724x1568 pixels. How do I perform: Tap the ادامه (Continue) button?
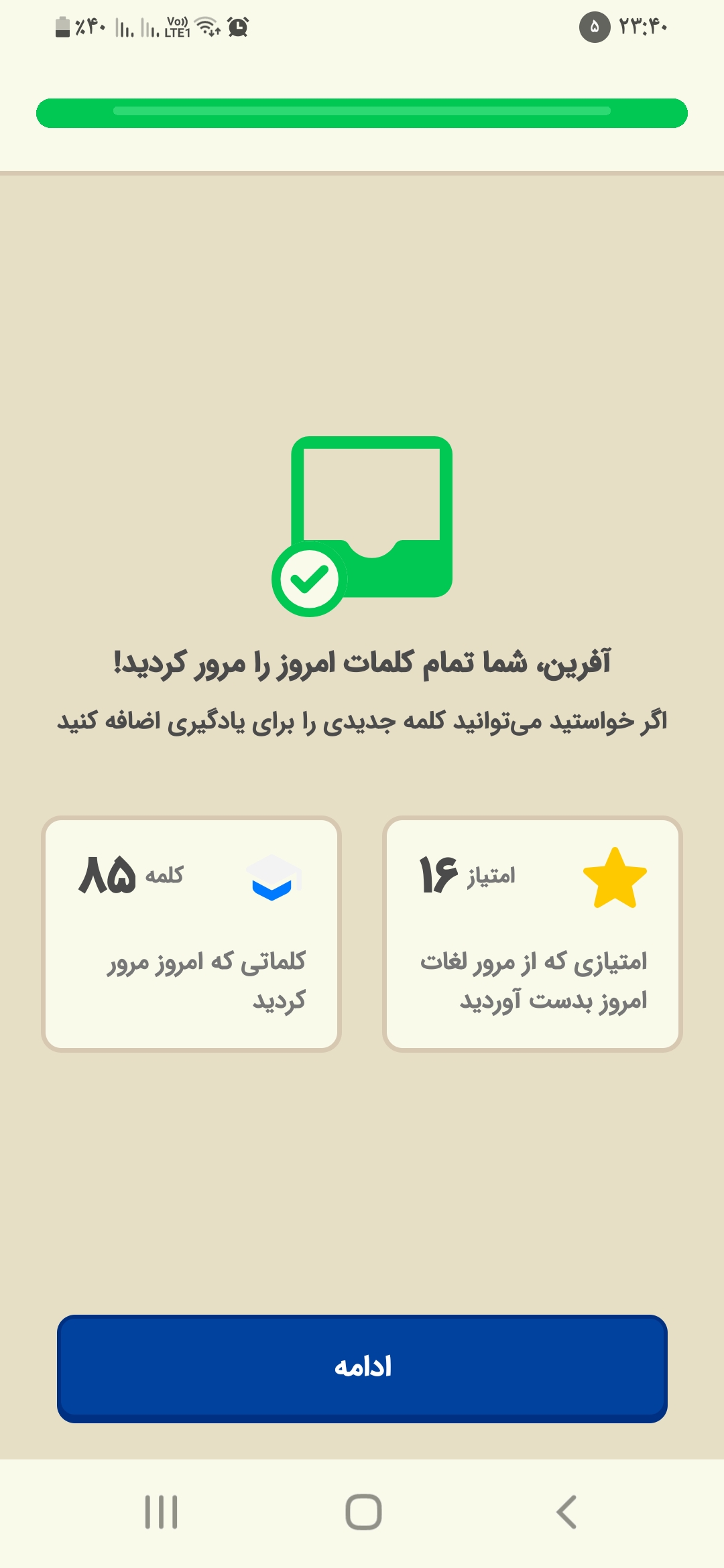click(x=362, y=1368)
